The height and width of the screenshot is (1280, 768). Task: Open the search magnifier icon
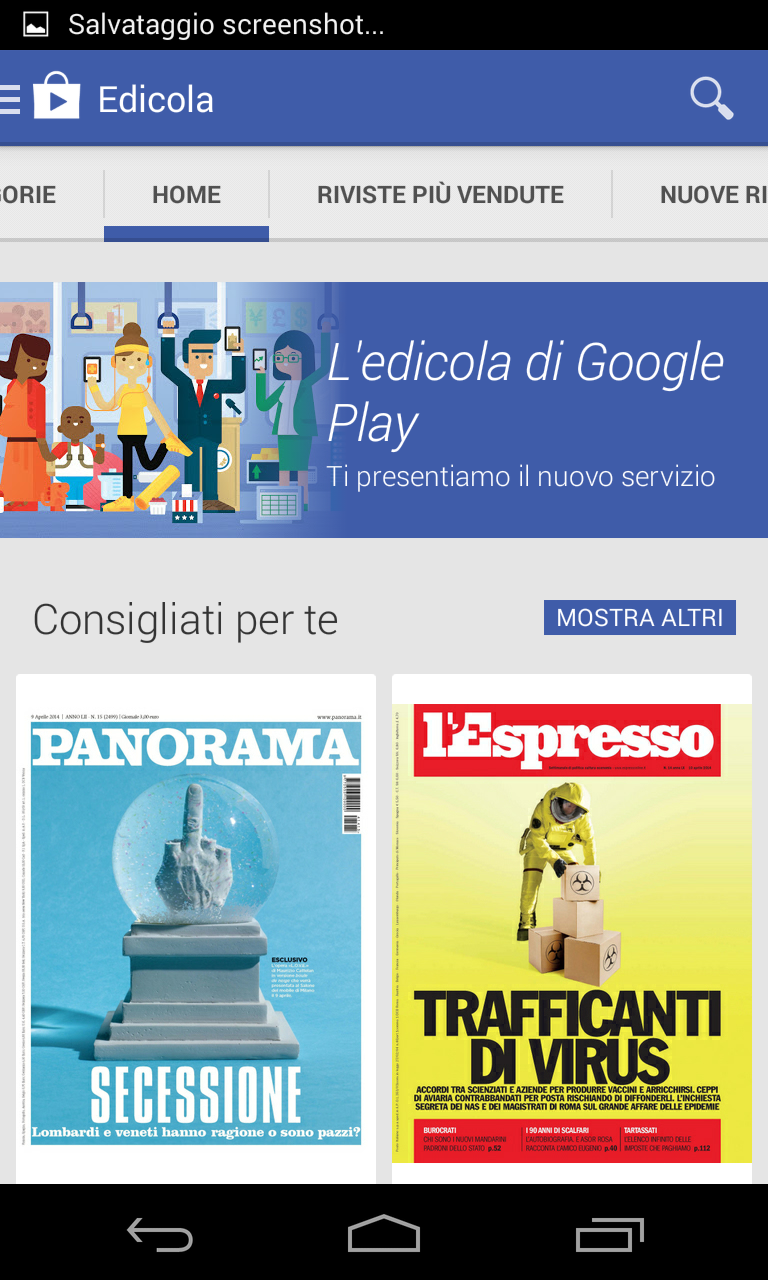[712, 98]
